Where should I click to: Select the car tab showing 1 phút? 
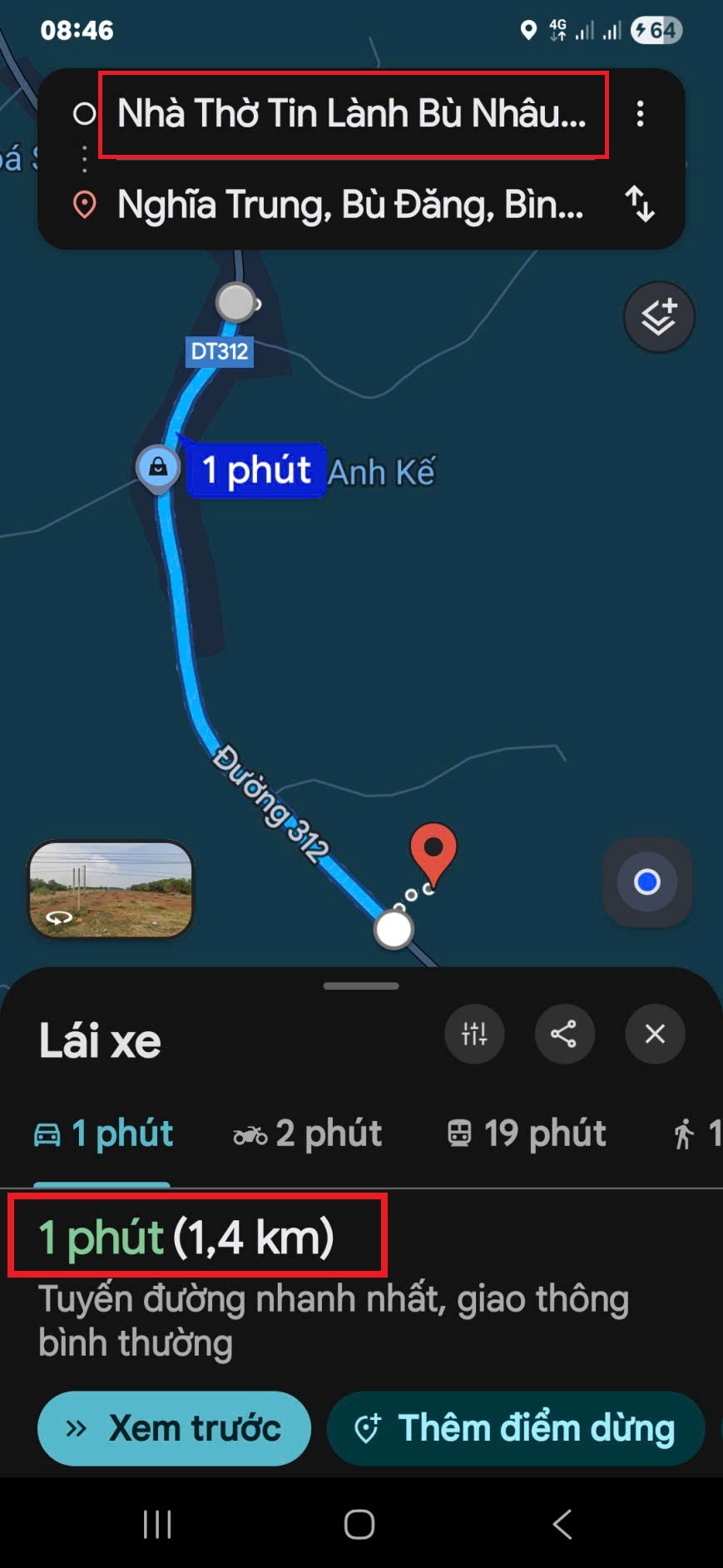tap(103, 1134)
